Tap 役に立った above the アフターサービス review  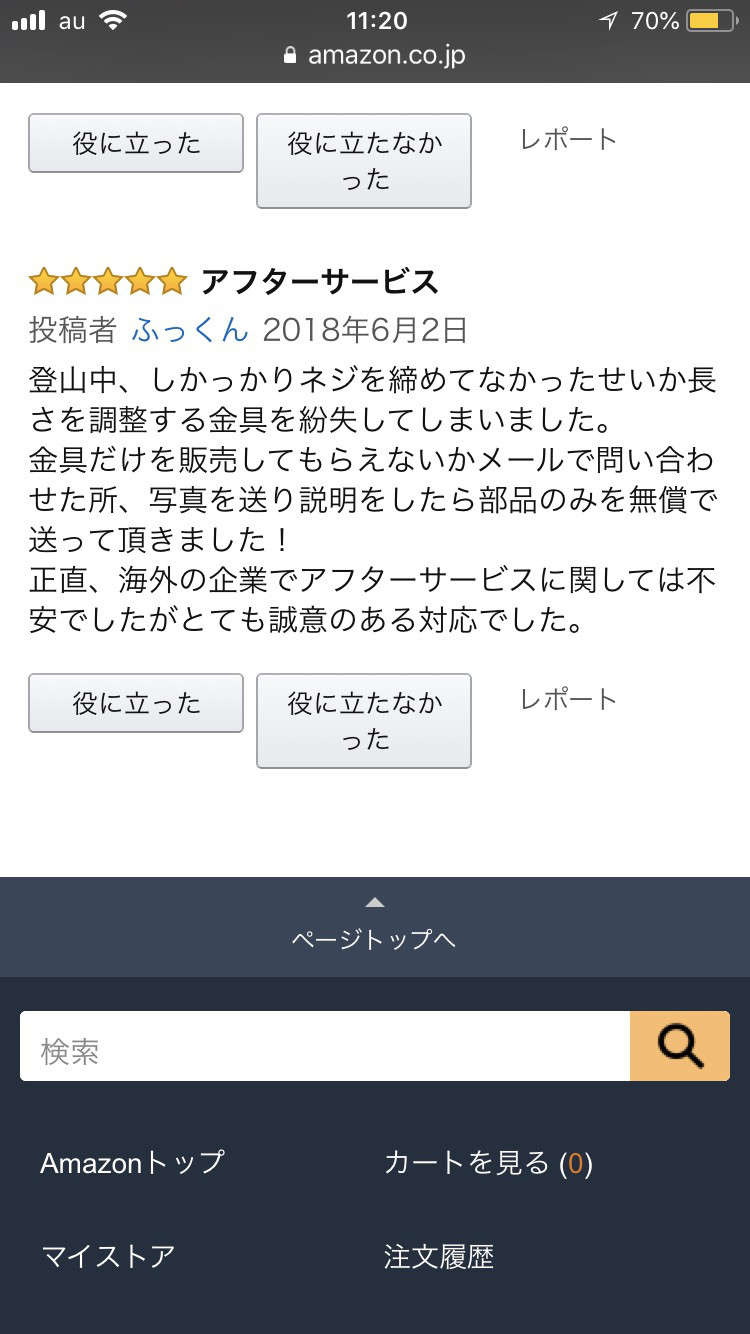(136, 143)
